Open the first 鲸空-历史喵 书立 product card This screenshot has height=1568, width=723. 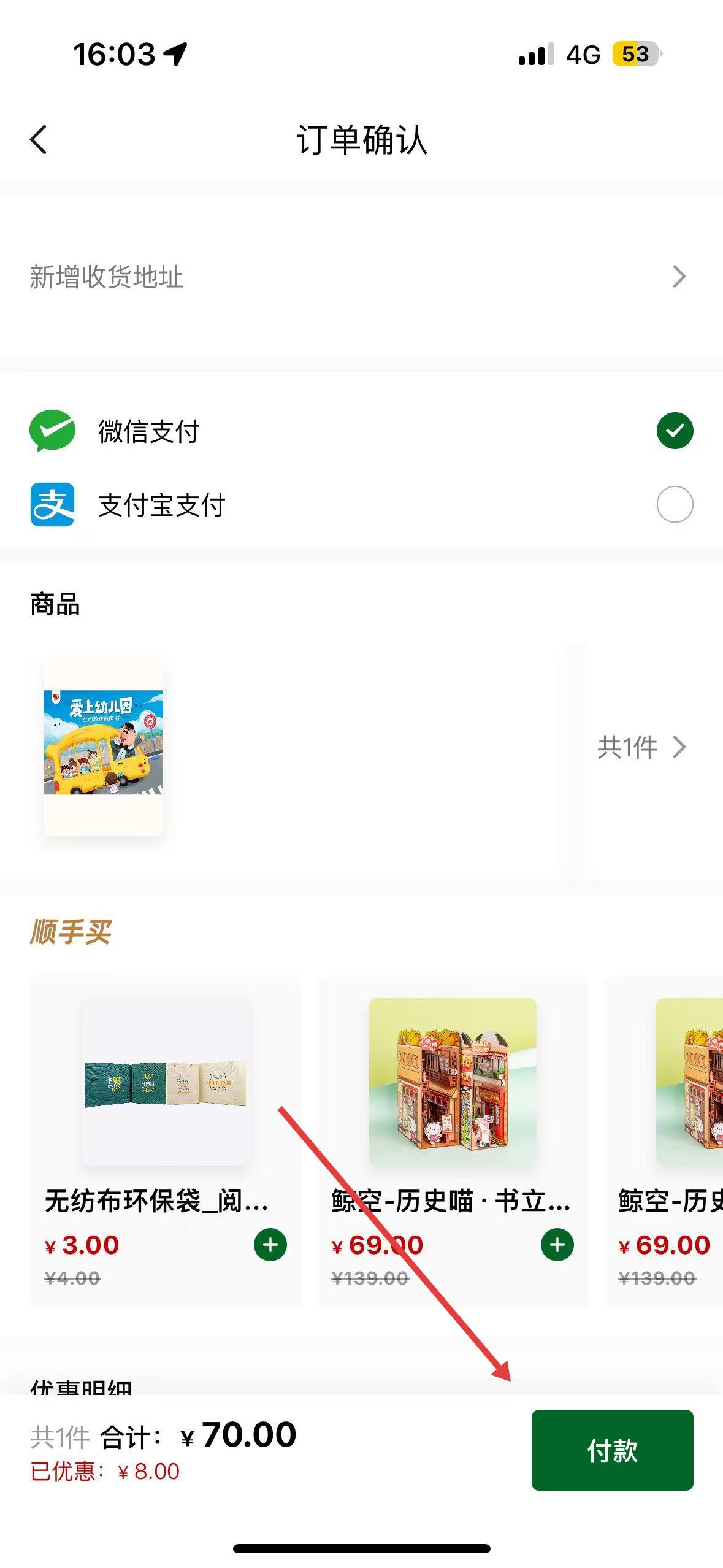453,1141
